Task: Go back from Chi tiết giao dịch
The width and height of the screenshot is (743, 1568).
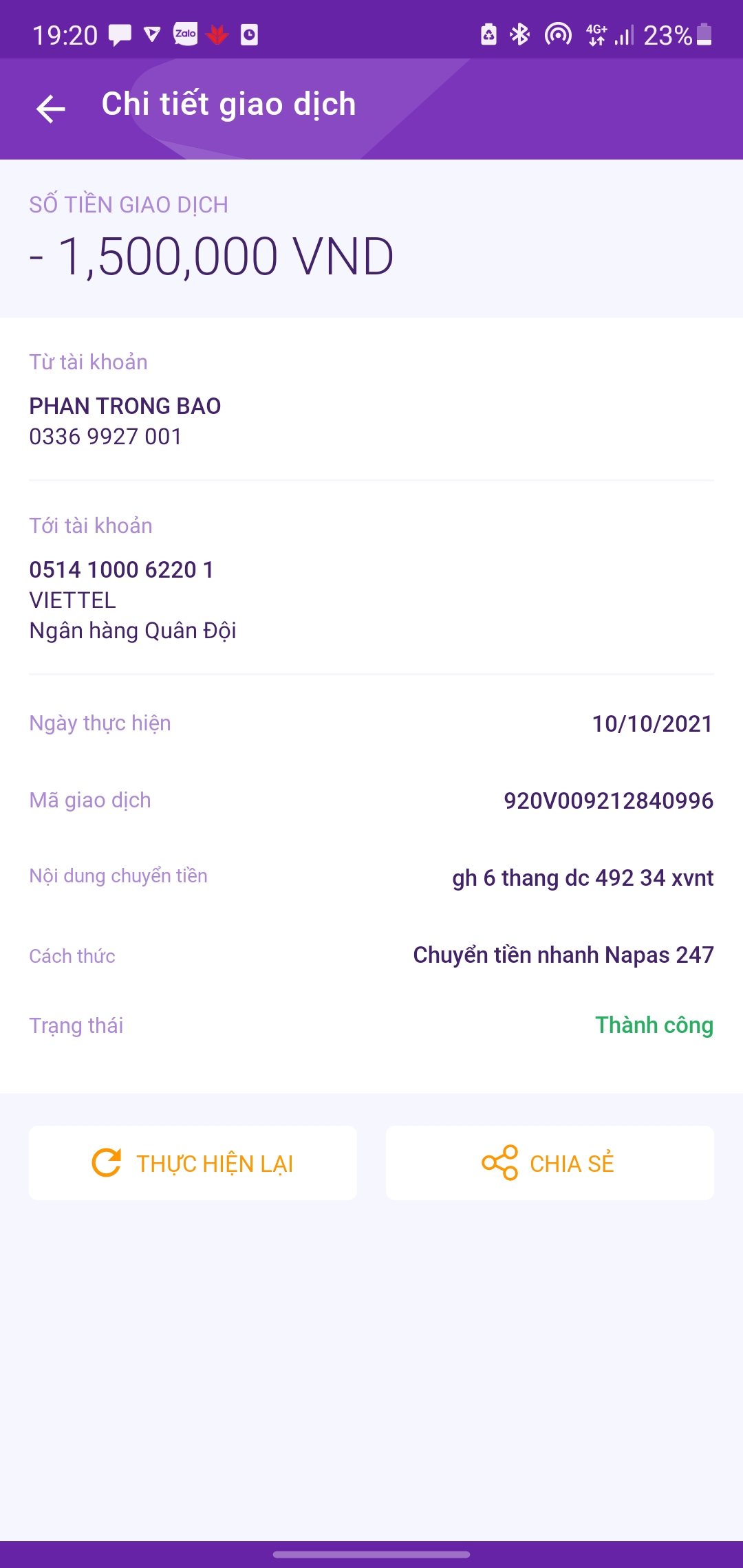Action: [x=50, y=109]
